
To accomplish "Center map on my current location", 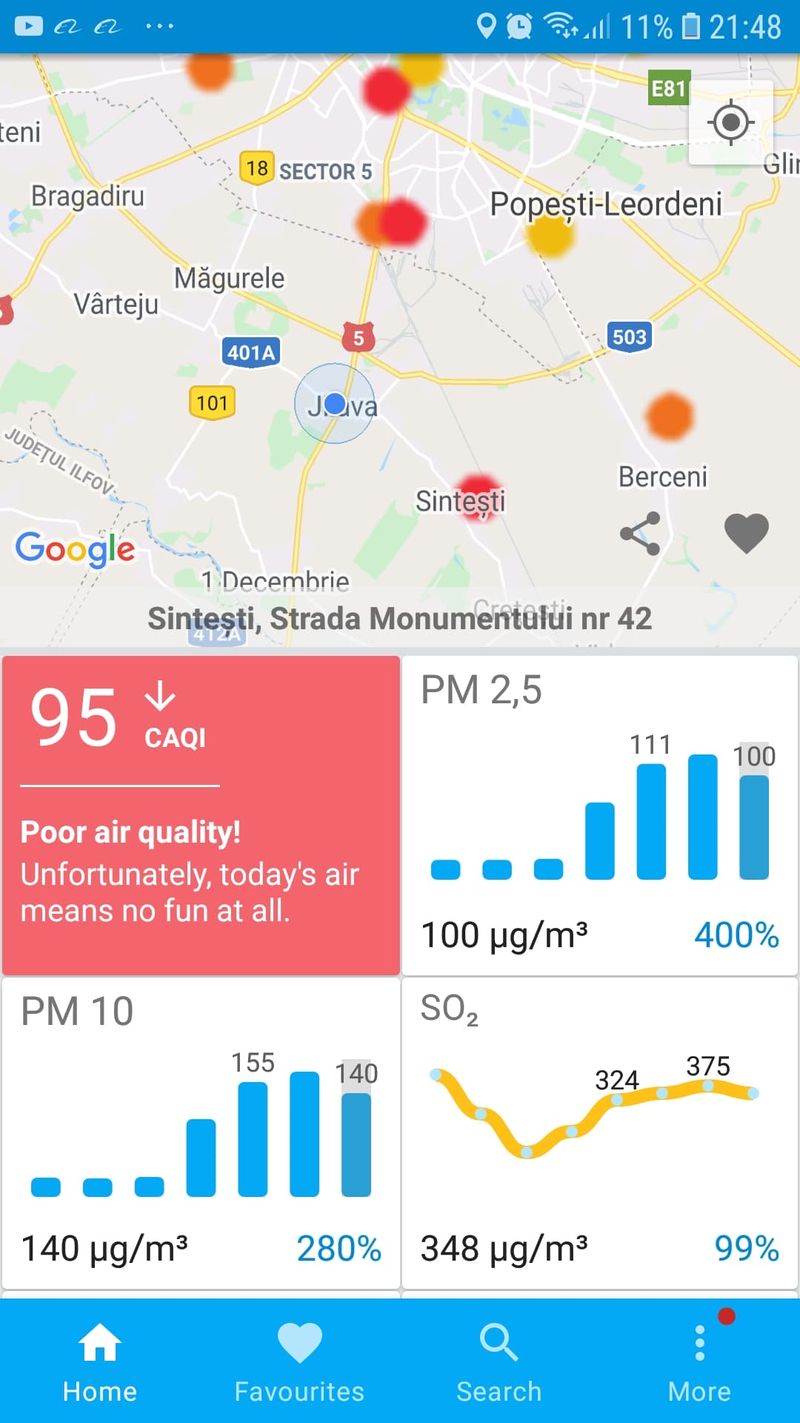I will (730, 123).
